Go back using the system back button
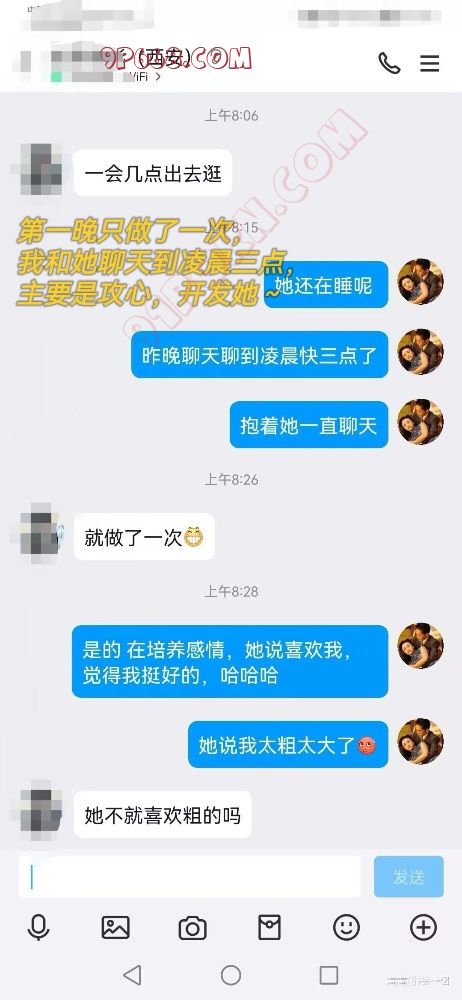Viewport: 462px width, 1000px height. pyautogui.click(x=132, y=974)
